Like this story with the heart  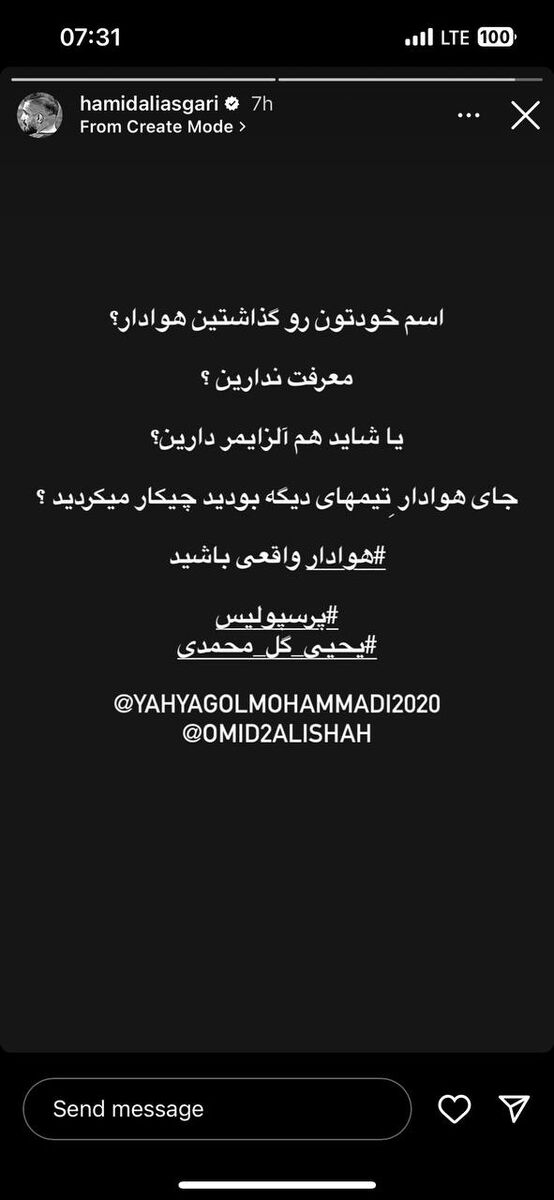pos(455,1108)
